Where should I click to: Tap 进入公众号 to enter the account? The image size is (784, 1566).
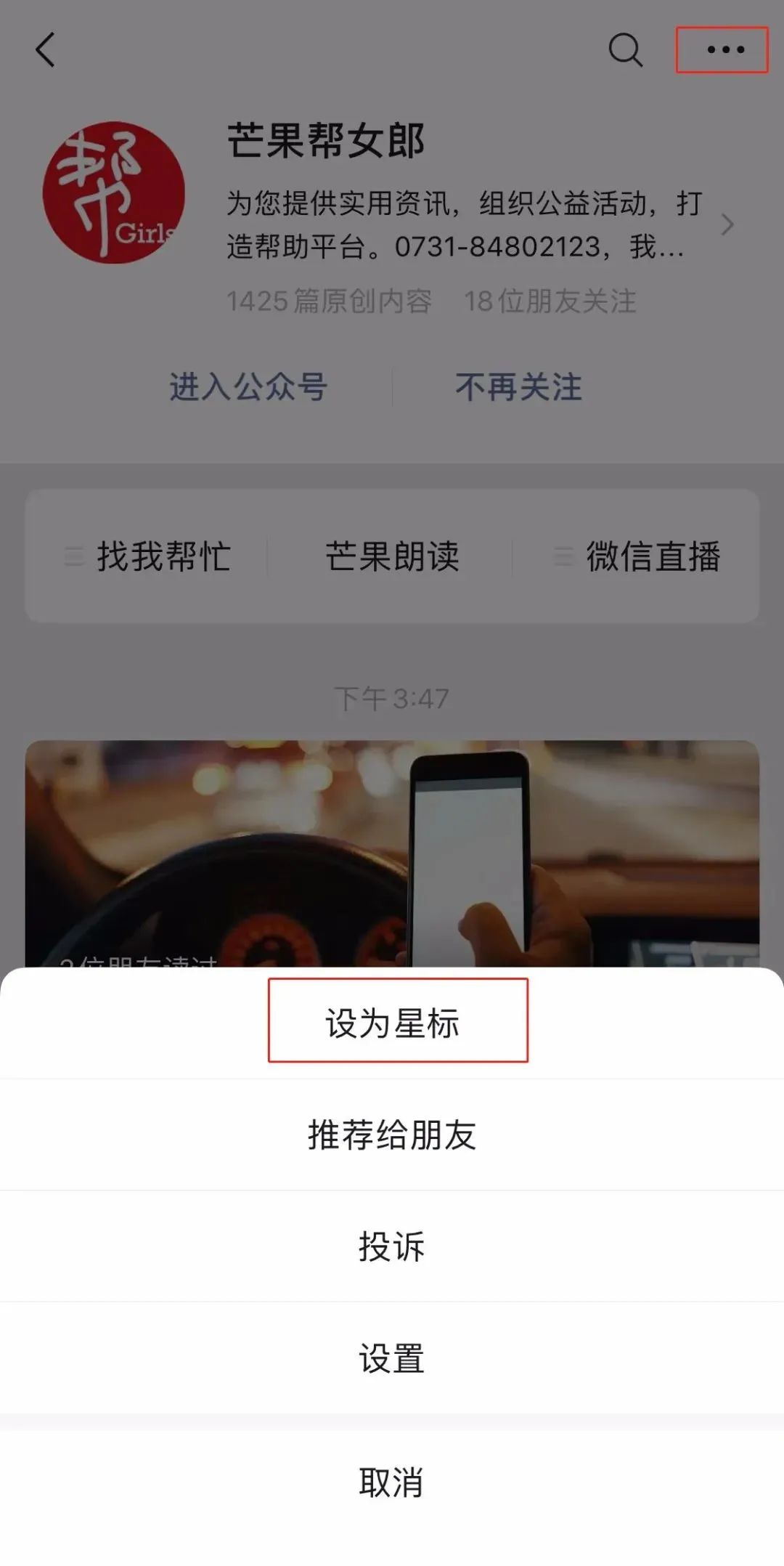pyautogui.click(x=248, y=386)
